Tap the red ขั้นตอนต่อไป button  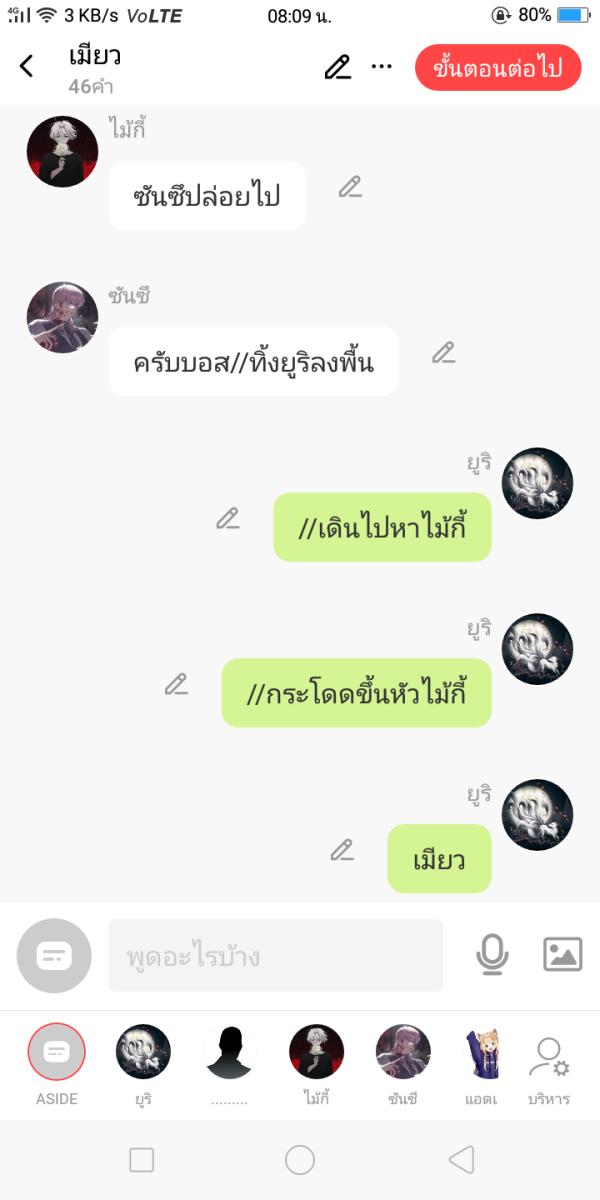tap(497, 68)
